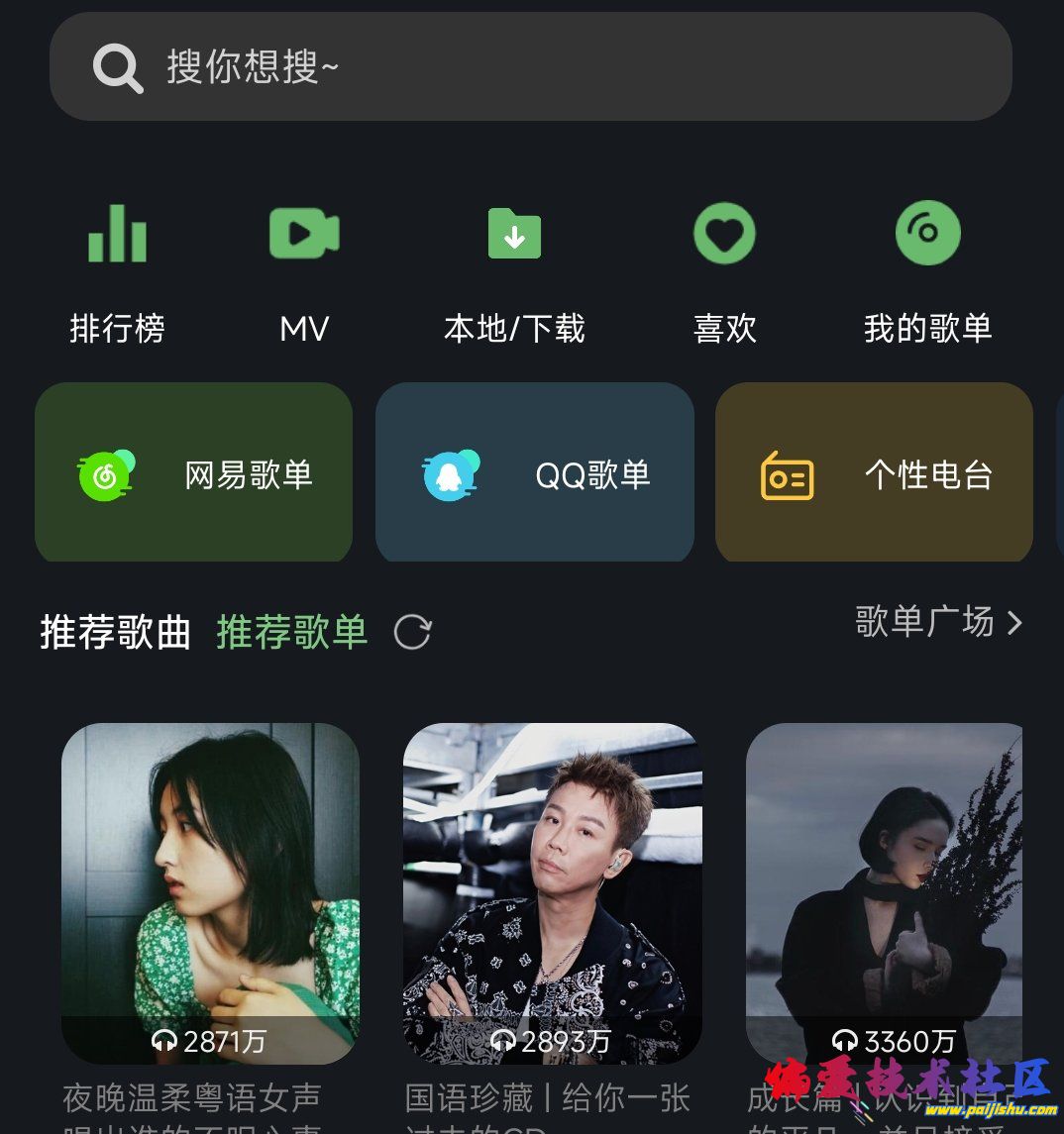The height and width of the screenshot is (1134, 1064).
Task: Refresh the recommended playlists
Action: [412, 632]
